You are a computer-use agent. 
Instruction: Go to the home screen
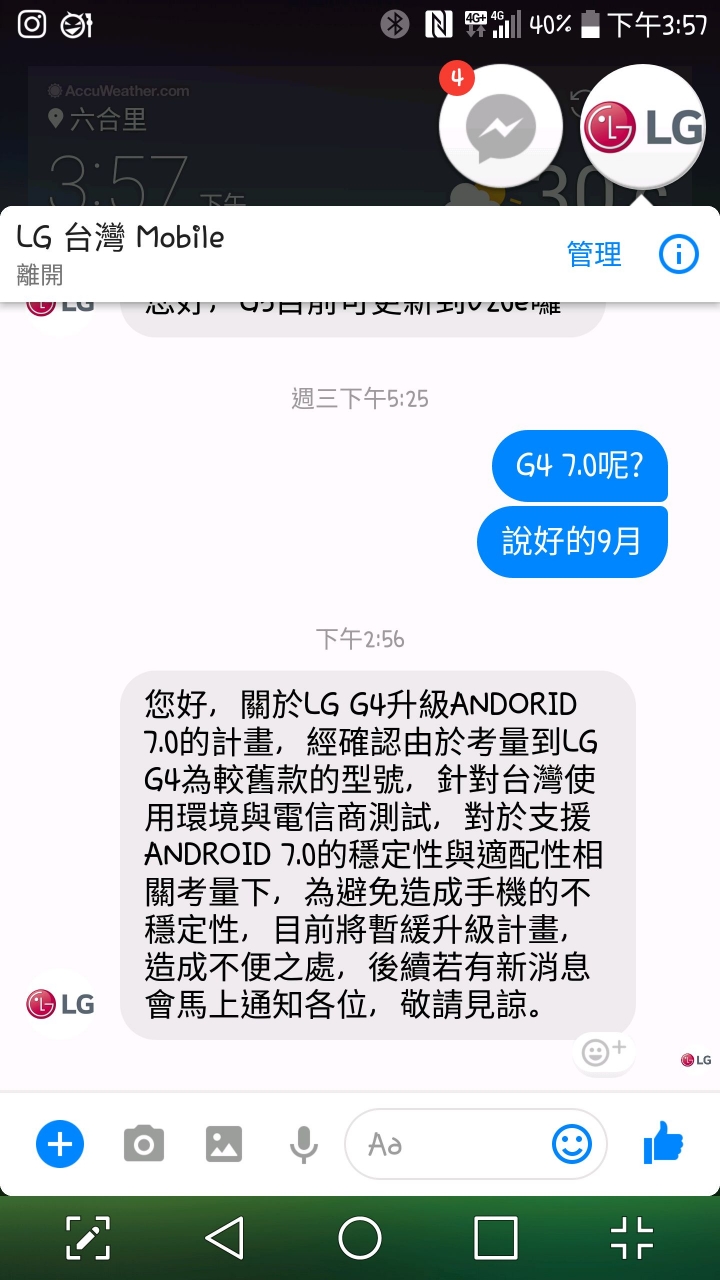360,1238
